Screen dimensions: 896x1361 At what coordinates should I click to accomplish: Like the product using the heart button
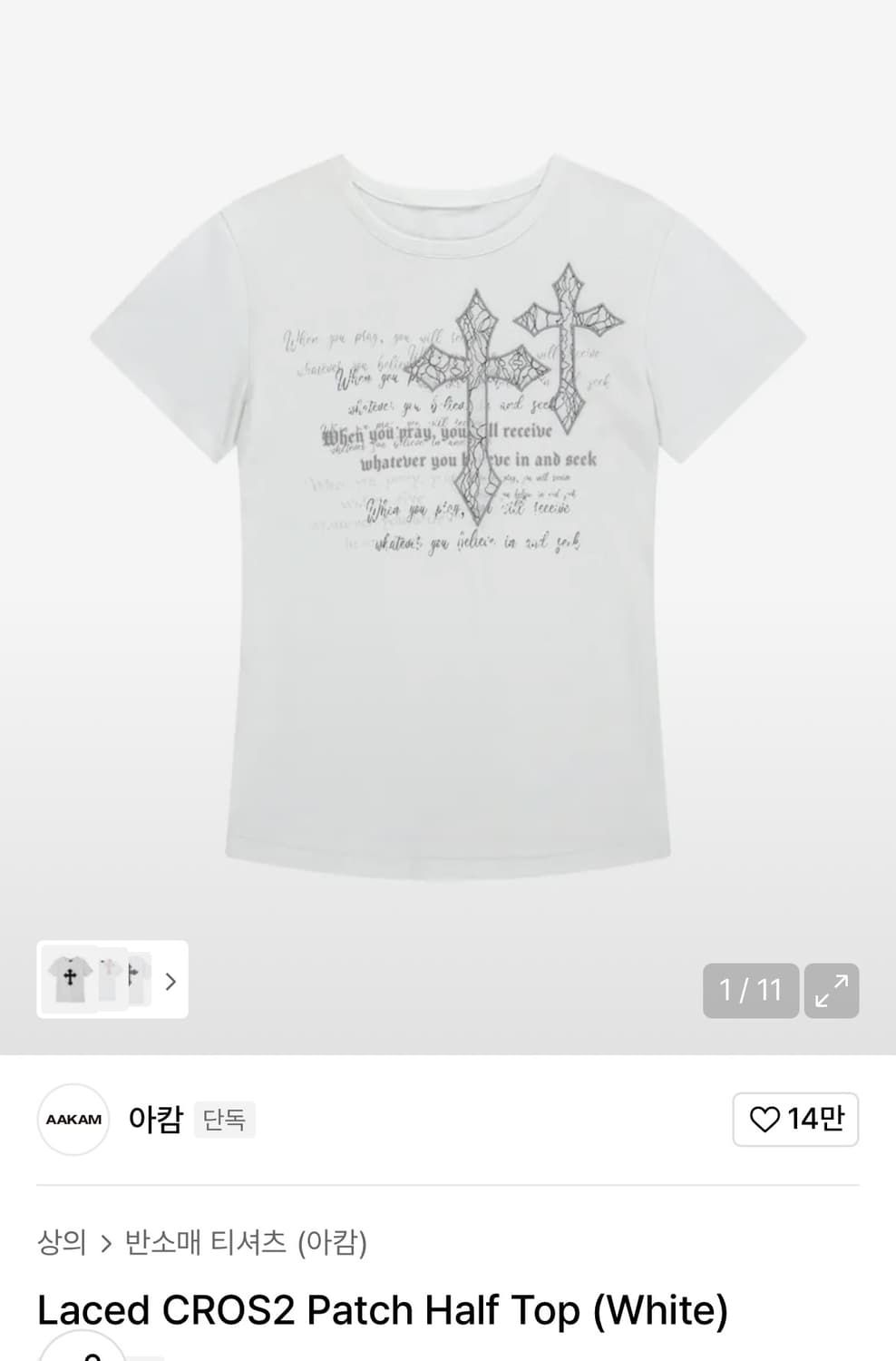(x=795, y=1119)
